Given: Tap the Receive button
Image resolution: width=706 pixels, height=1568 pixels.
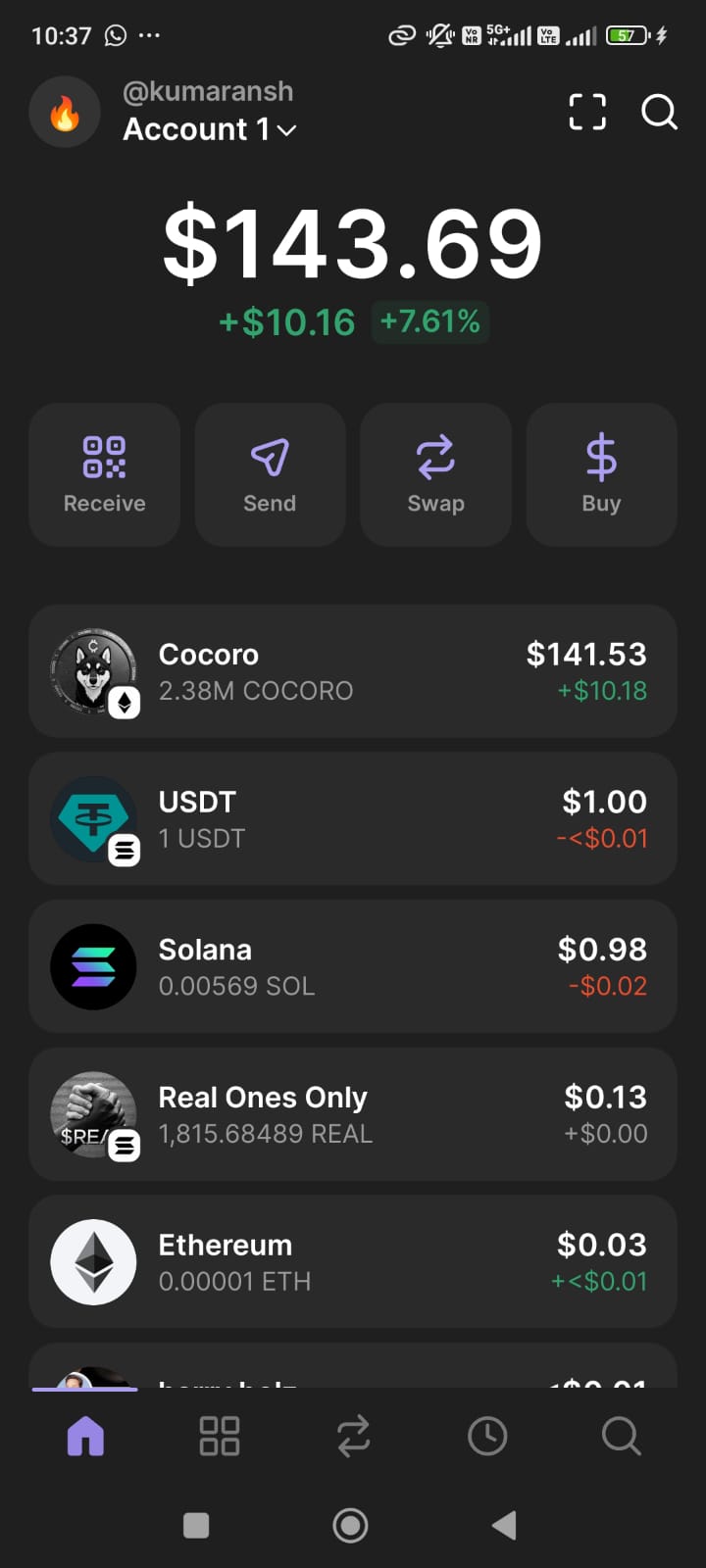Looking at the screenshot, I should 104,475.
